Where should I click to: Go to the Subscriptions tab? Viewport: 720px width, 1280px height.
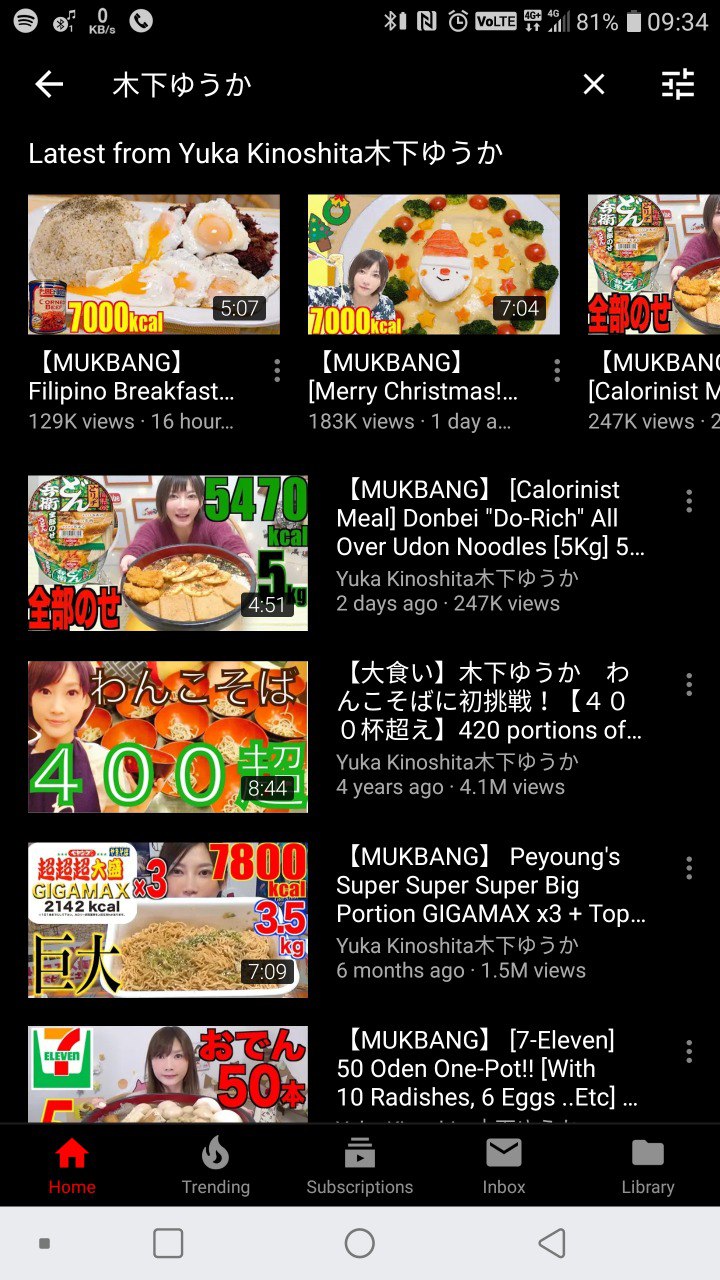(x=360, y=1166)
